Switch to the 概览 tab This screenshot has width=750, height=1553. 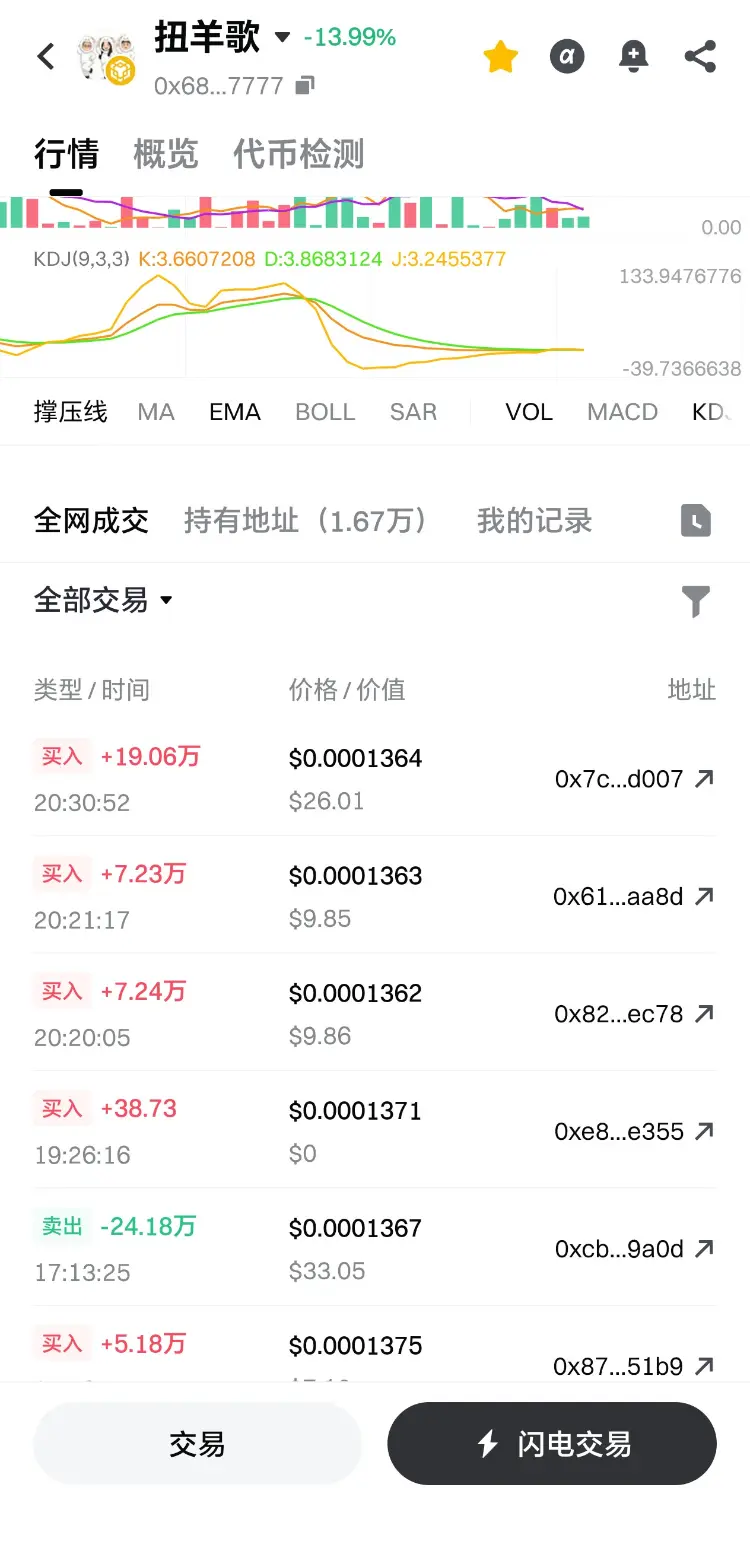(x=166, y=154)
